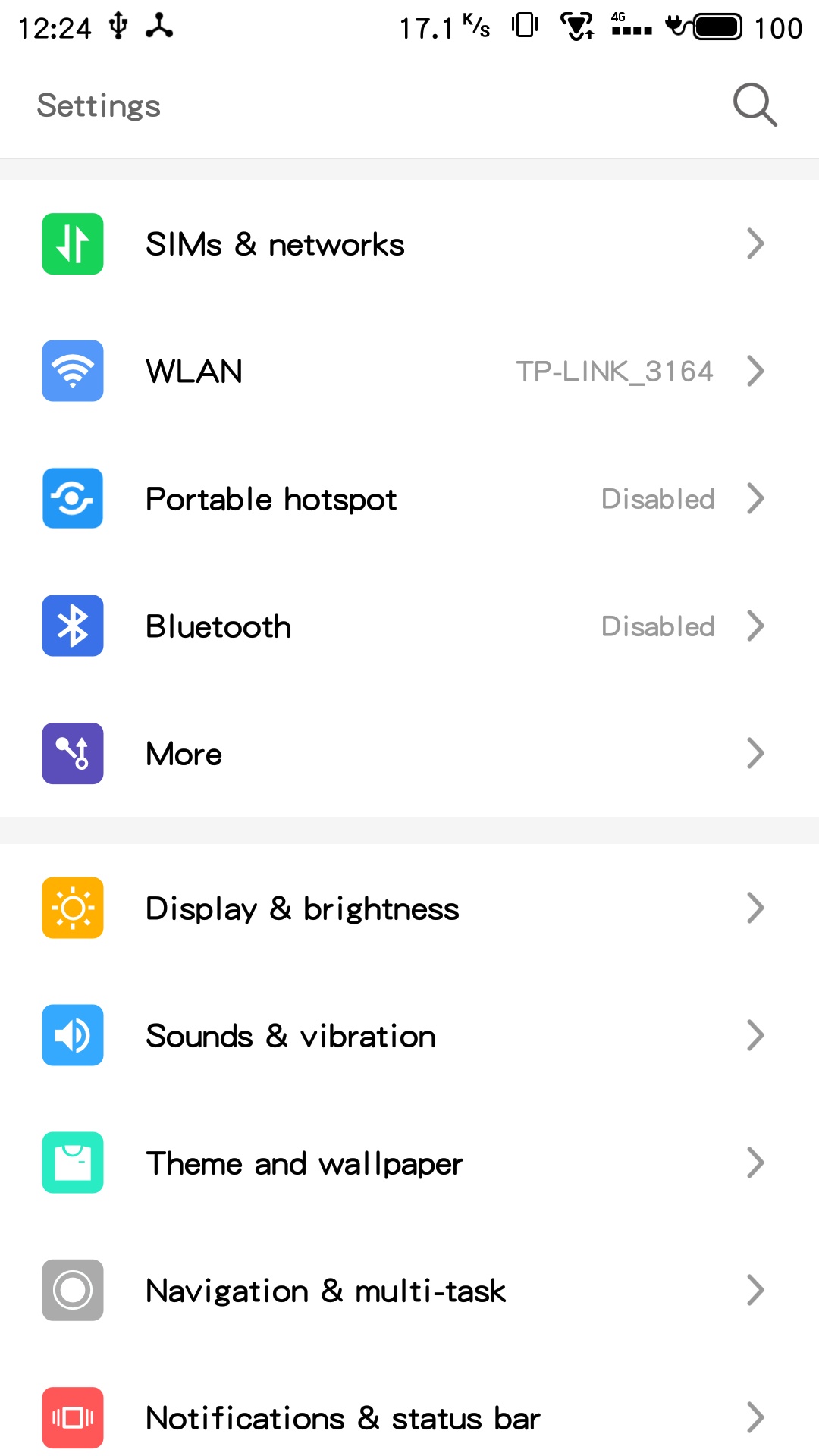Go to Portable hotspot settings

[x=409, y=499]
